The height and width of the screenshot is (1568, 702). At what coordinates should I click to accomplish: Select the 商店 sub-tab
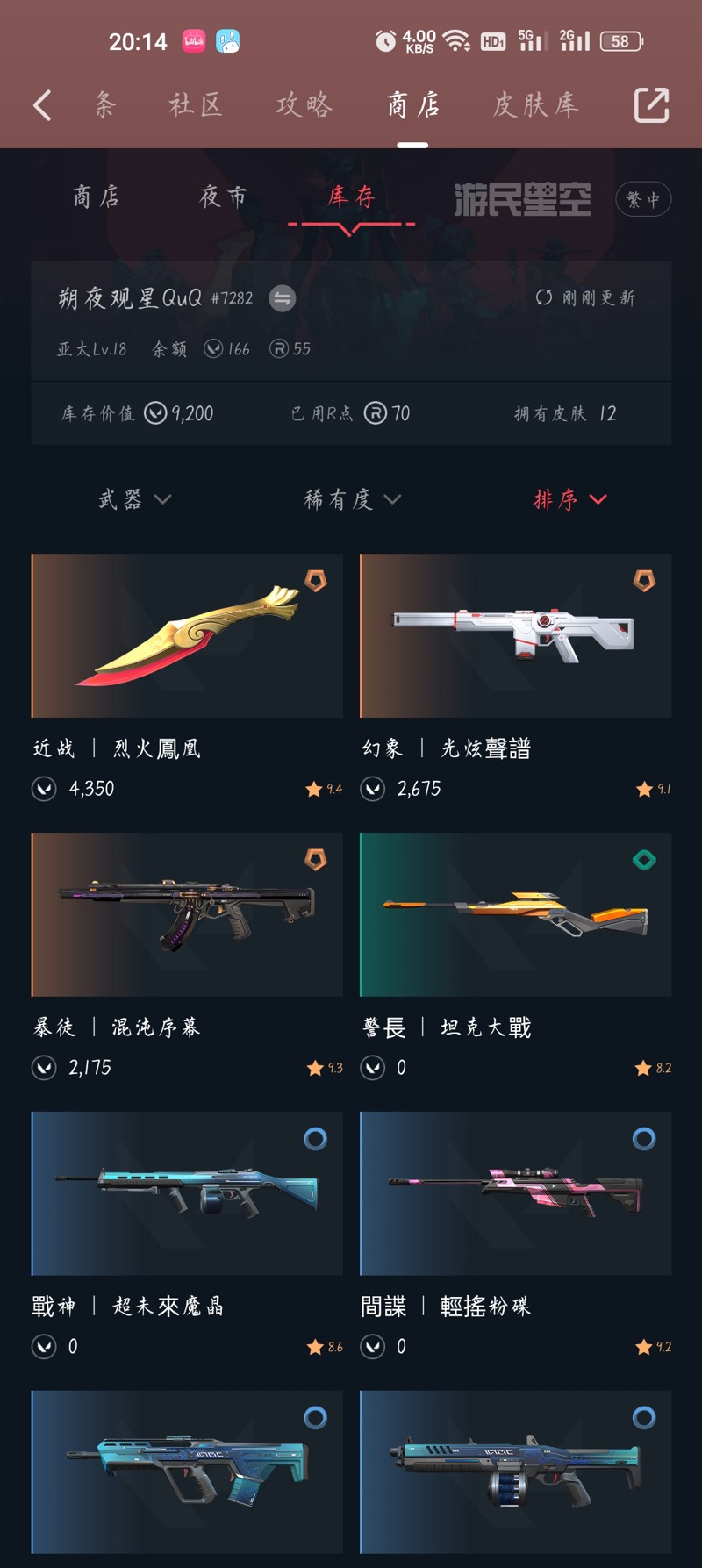(x=97, y=197)
